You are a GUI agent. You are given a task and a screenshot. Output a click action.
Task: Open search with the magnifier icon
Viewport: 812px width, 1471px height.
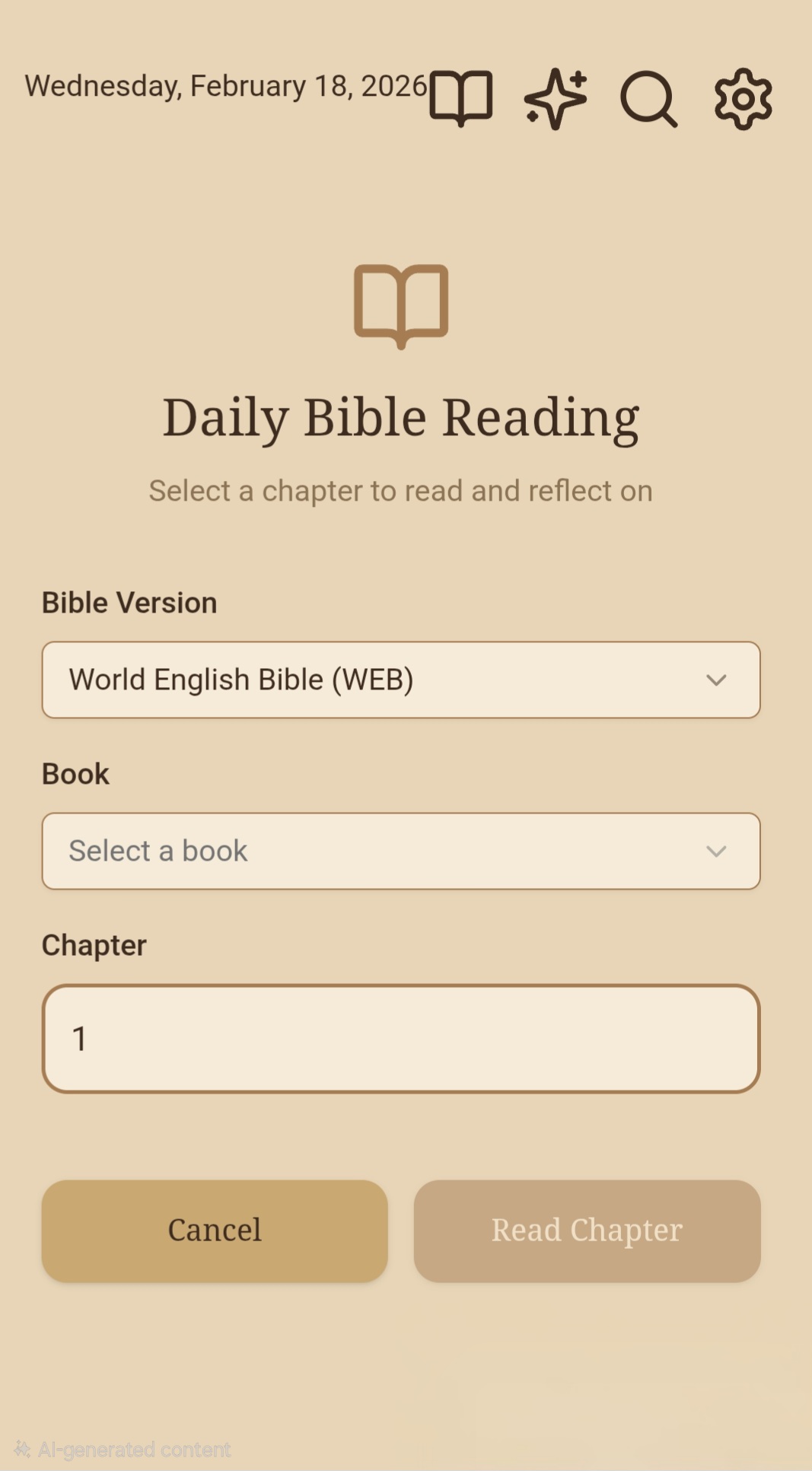click(x=648, y=98)
